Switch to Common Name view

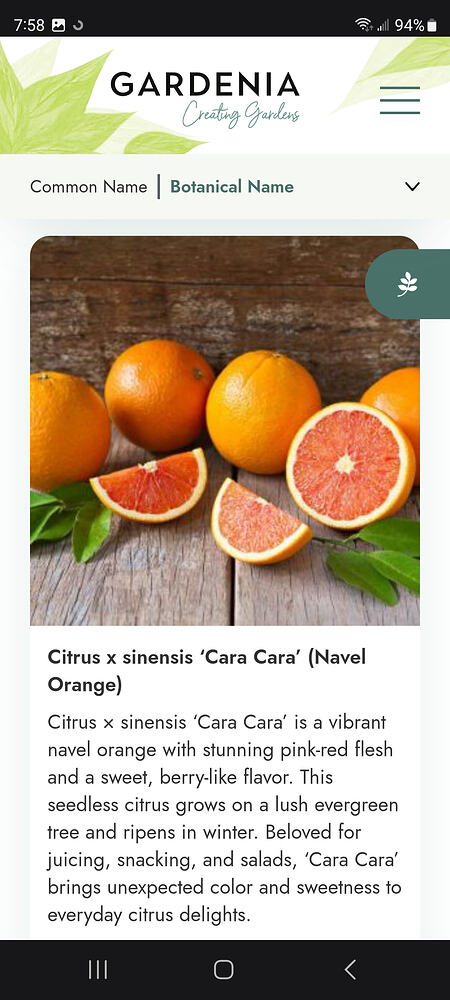89,187
